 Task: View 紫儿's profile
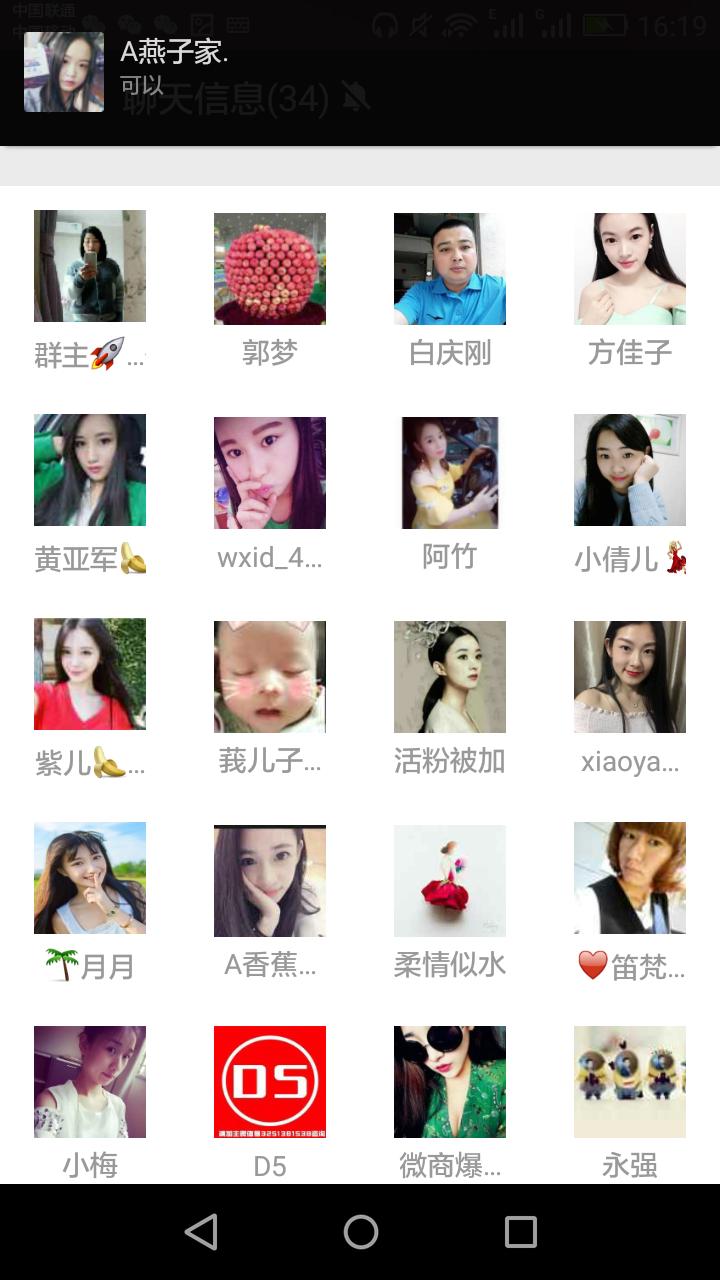(x=90, y=674)
